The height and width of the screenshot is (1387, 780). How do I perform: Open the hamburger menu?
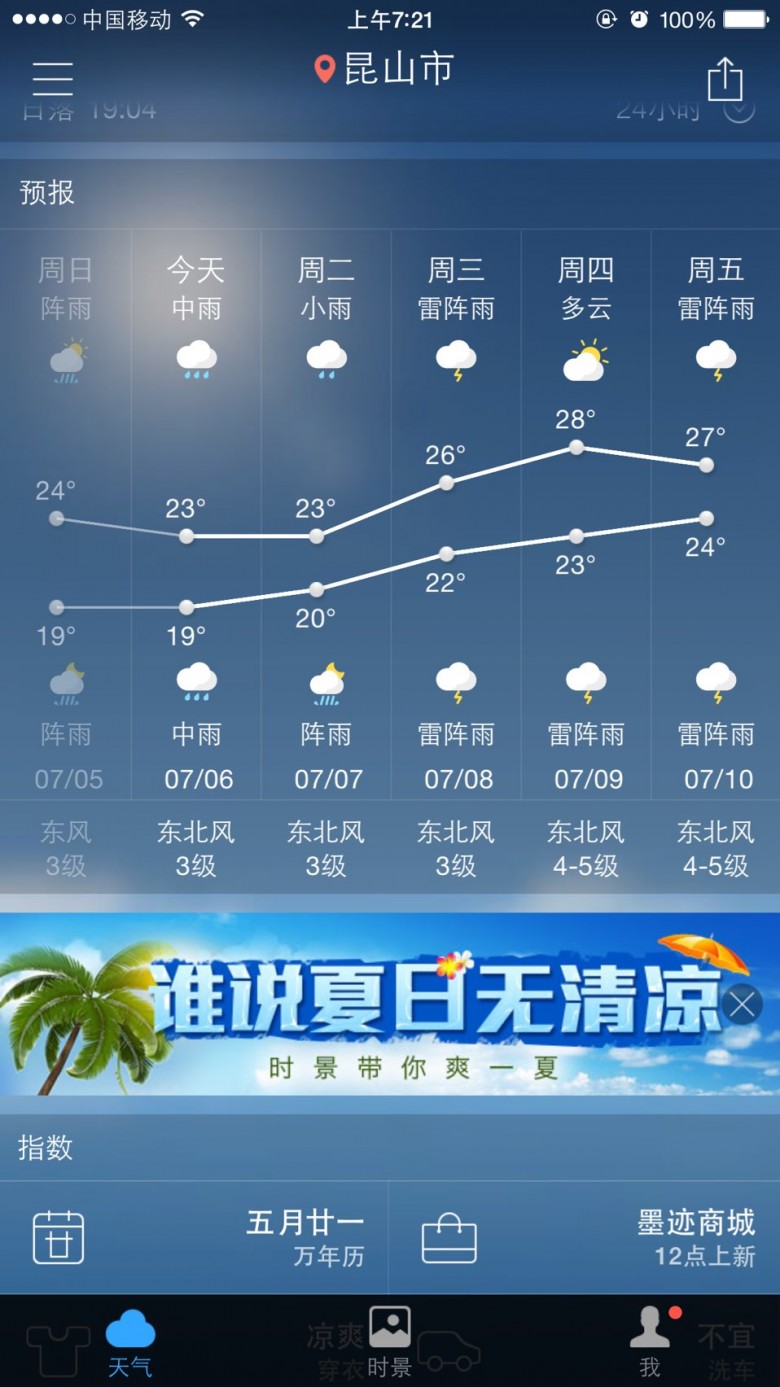pos(53,78)
